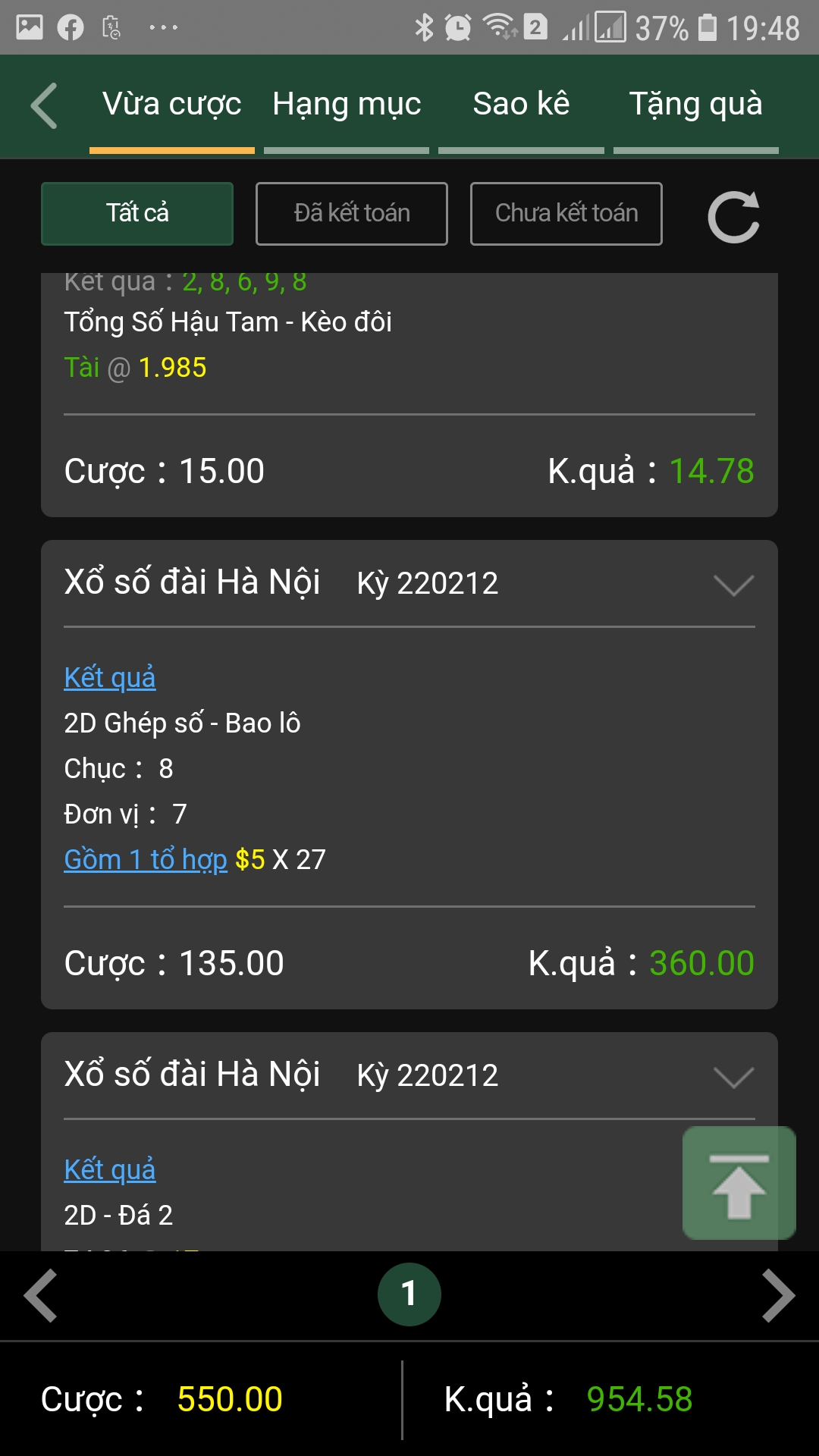This screenshot has width=819, height=1456.
Task: Open the Sao kê tab
Action: [x=521, y=105]
